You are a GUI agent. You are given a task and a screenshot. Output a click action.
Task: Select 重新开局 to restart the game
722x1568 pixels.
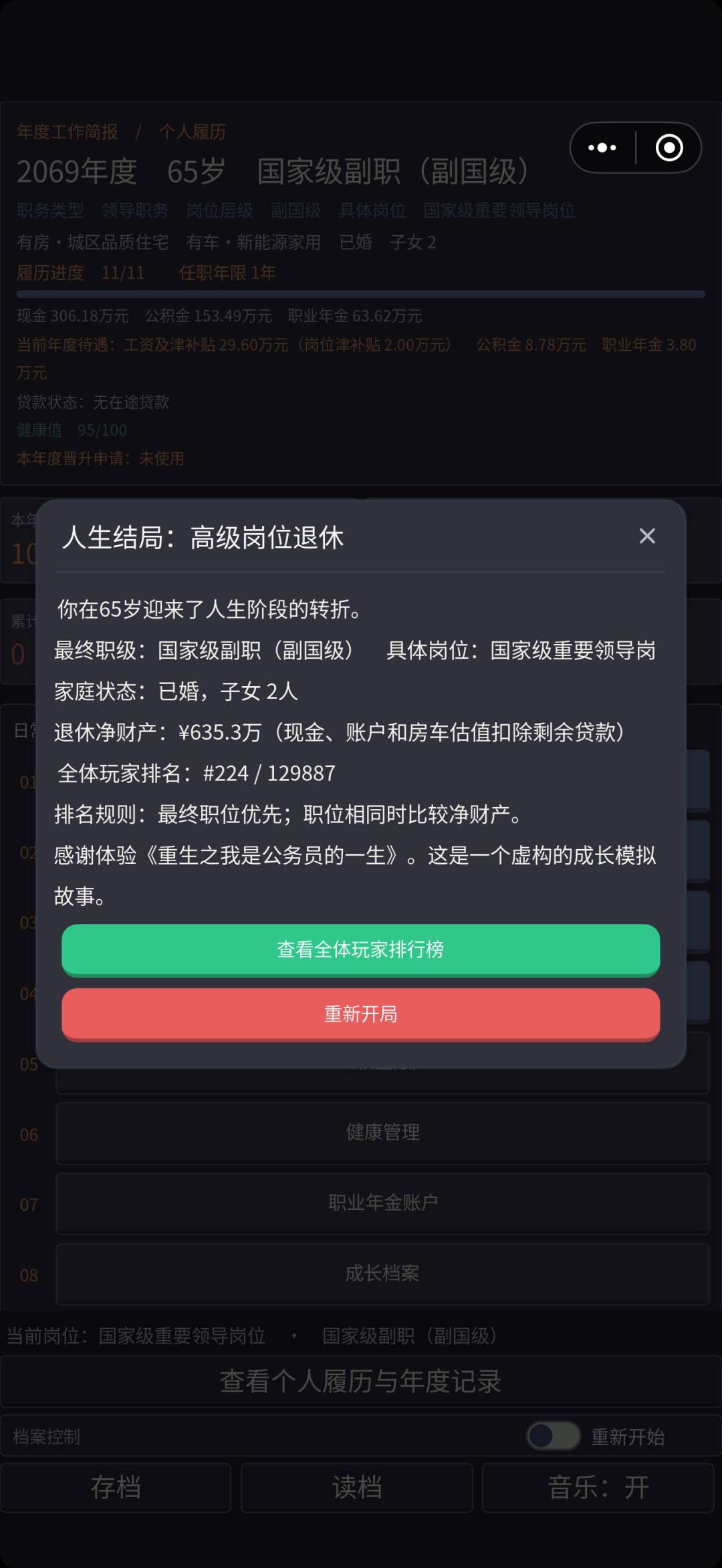point(360,1014)
